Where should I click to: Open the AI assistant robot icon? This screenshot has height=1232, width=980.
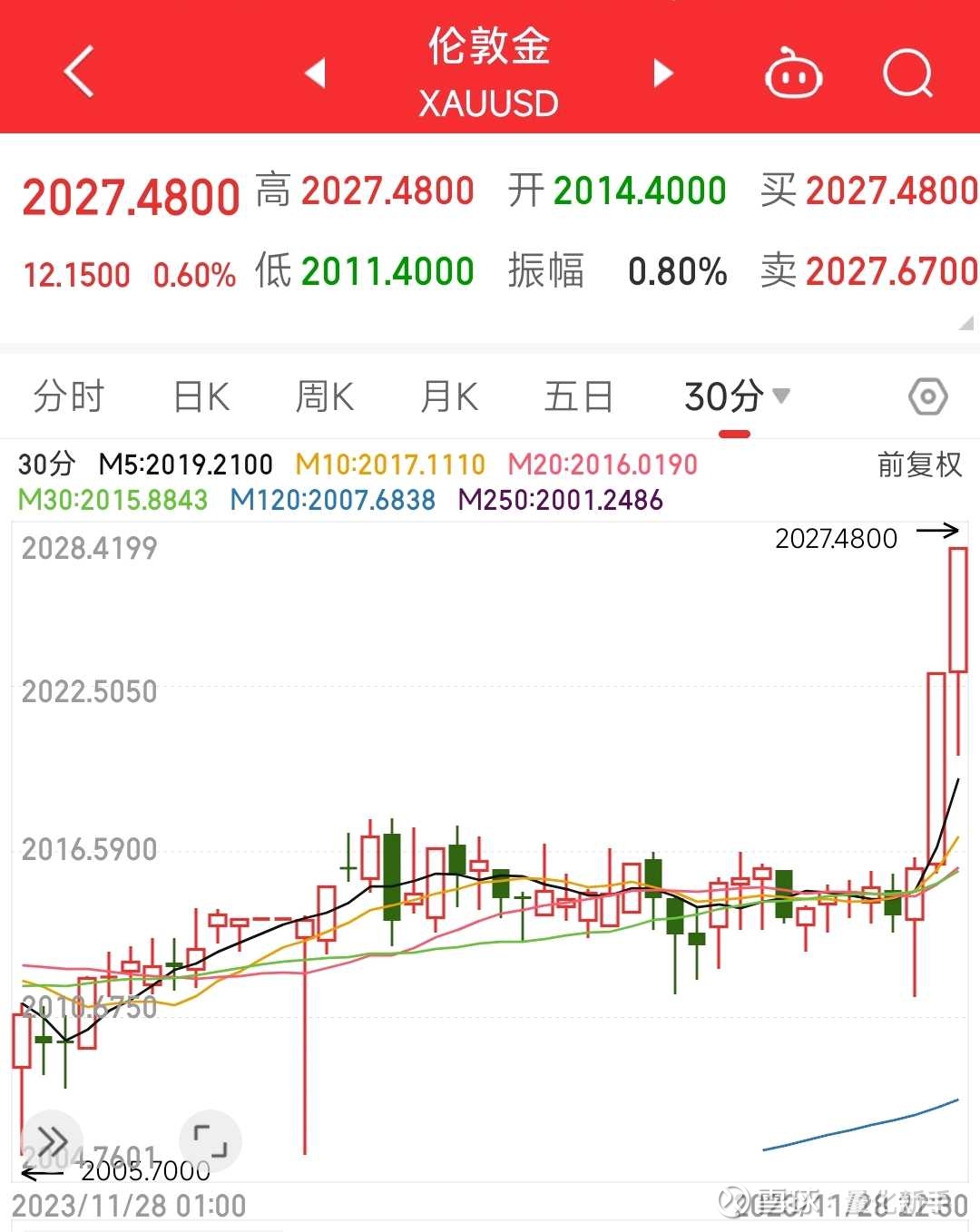tap(792, 74)
